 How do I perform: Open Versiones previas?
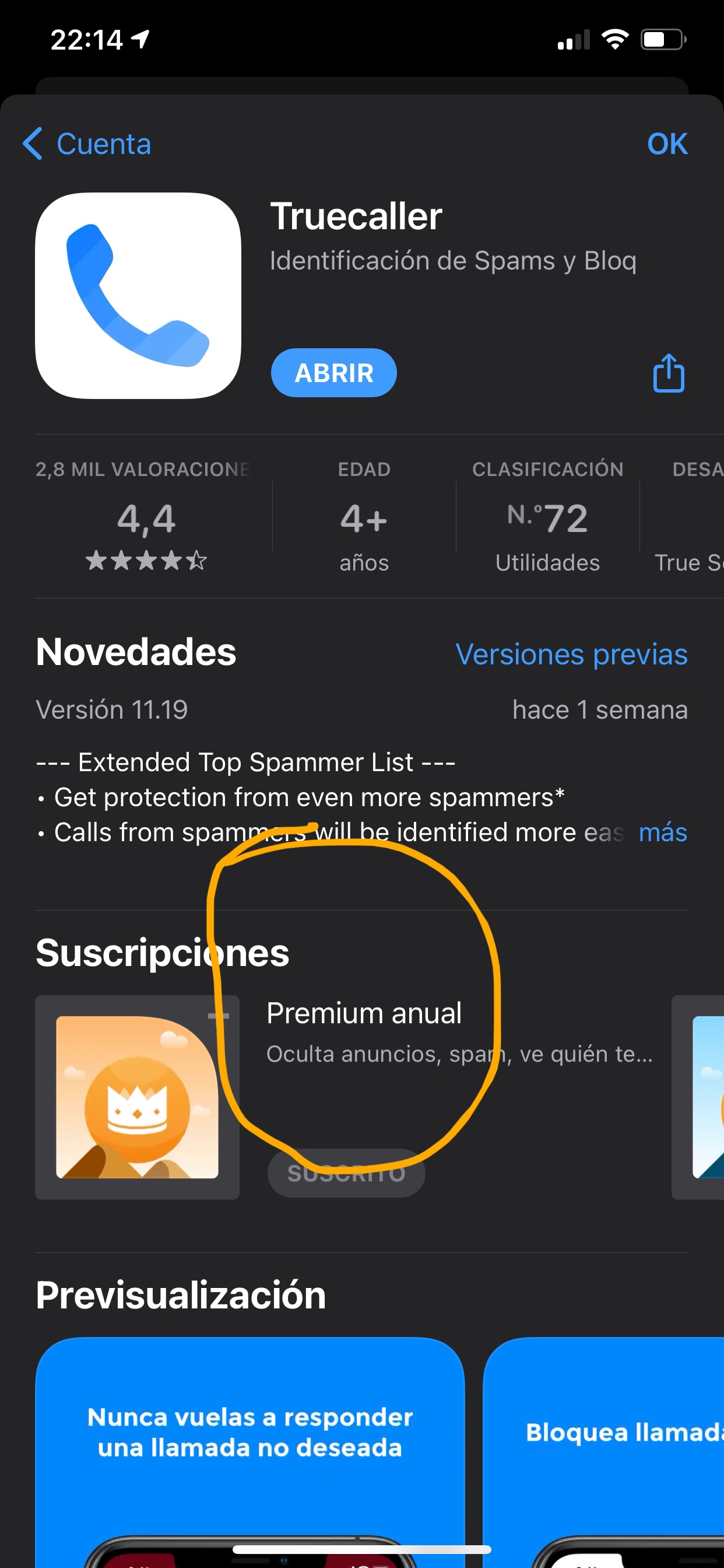click(571, 654)
